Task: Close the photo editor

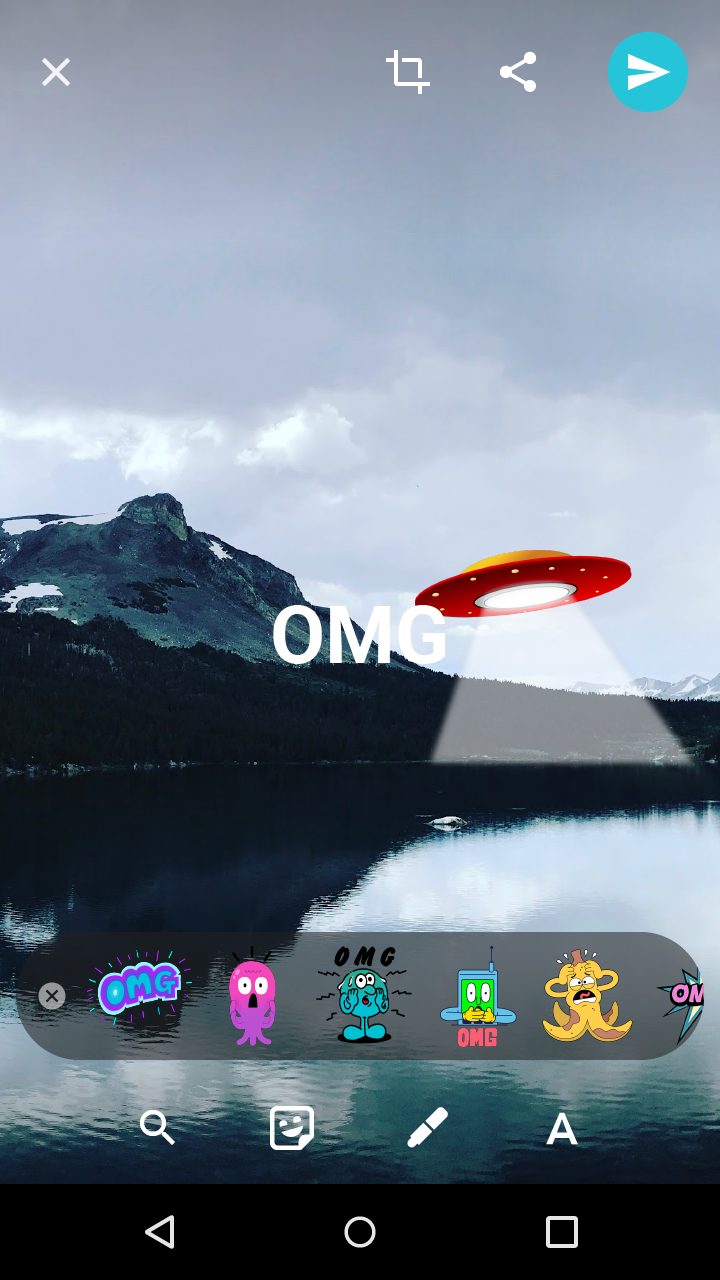Action: click(x=56, y=72)
